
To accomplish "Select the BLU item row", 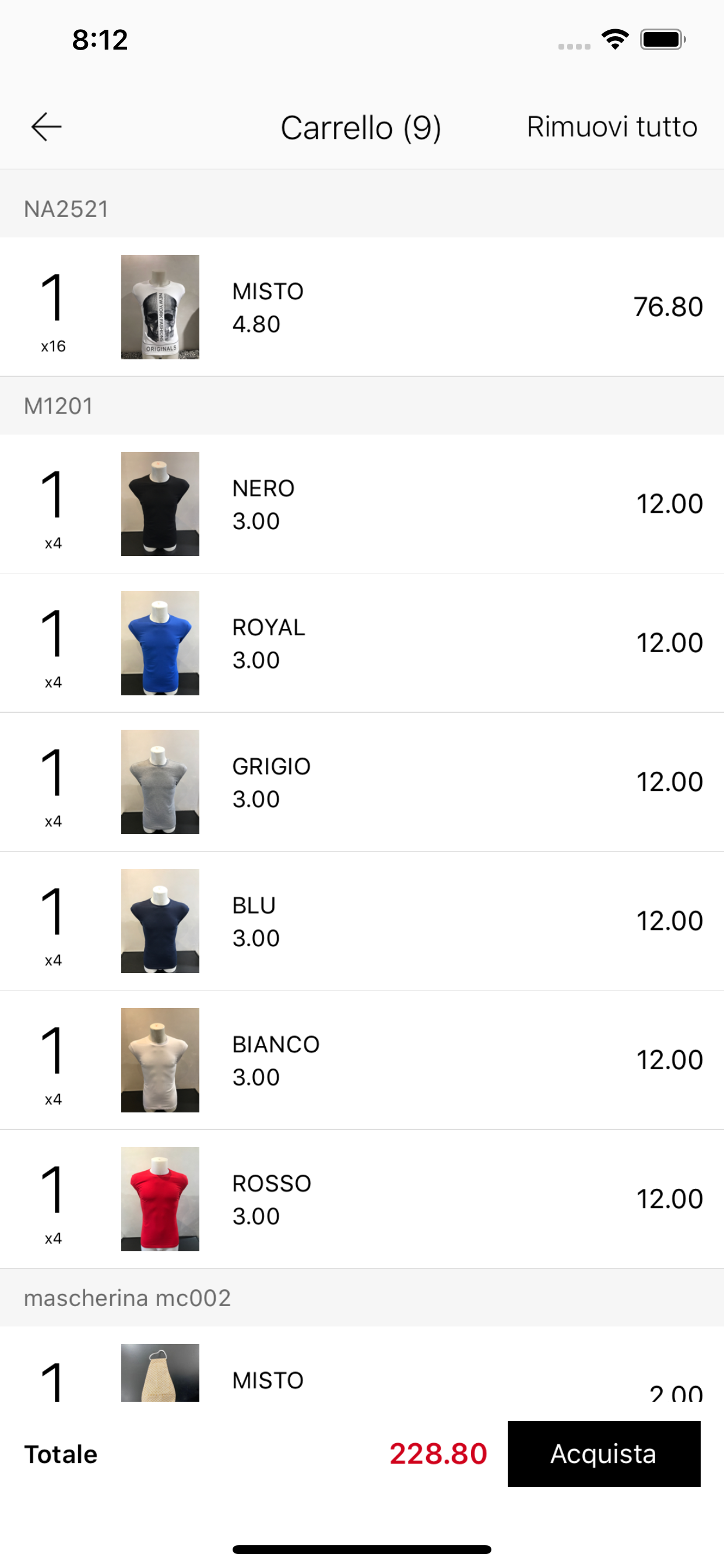I will 362,921.
